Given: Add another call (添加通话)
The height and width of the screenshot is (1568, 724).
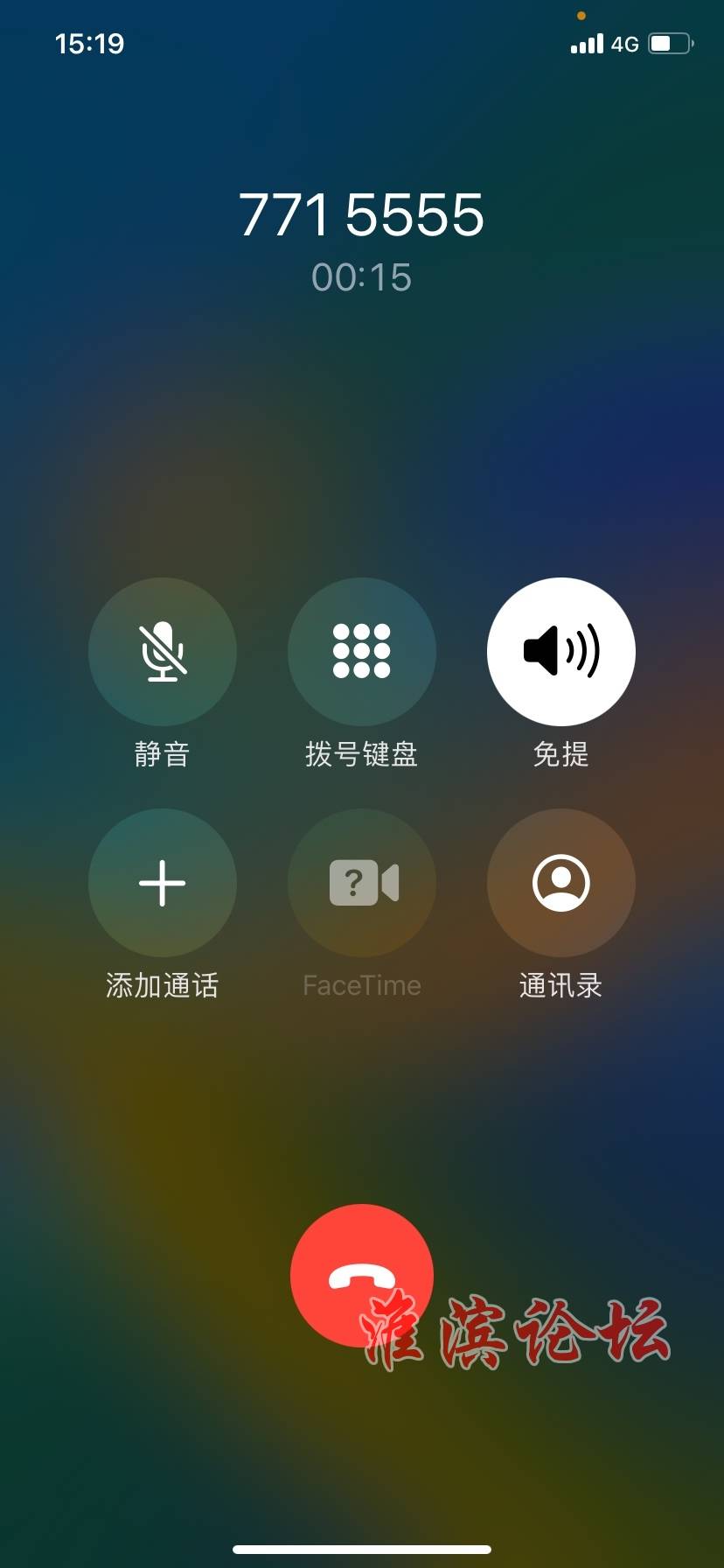Looking at the screenshot, I should [x=163, y=883].
